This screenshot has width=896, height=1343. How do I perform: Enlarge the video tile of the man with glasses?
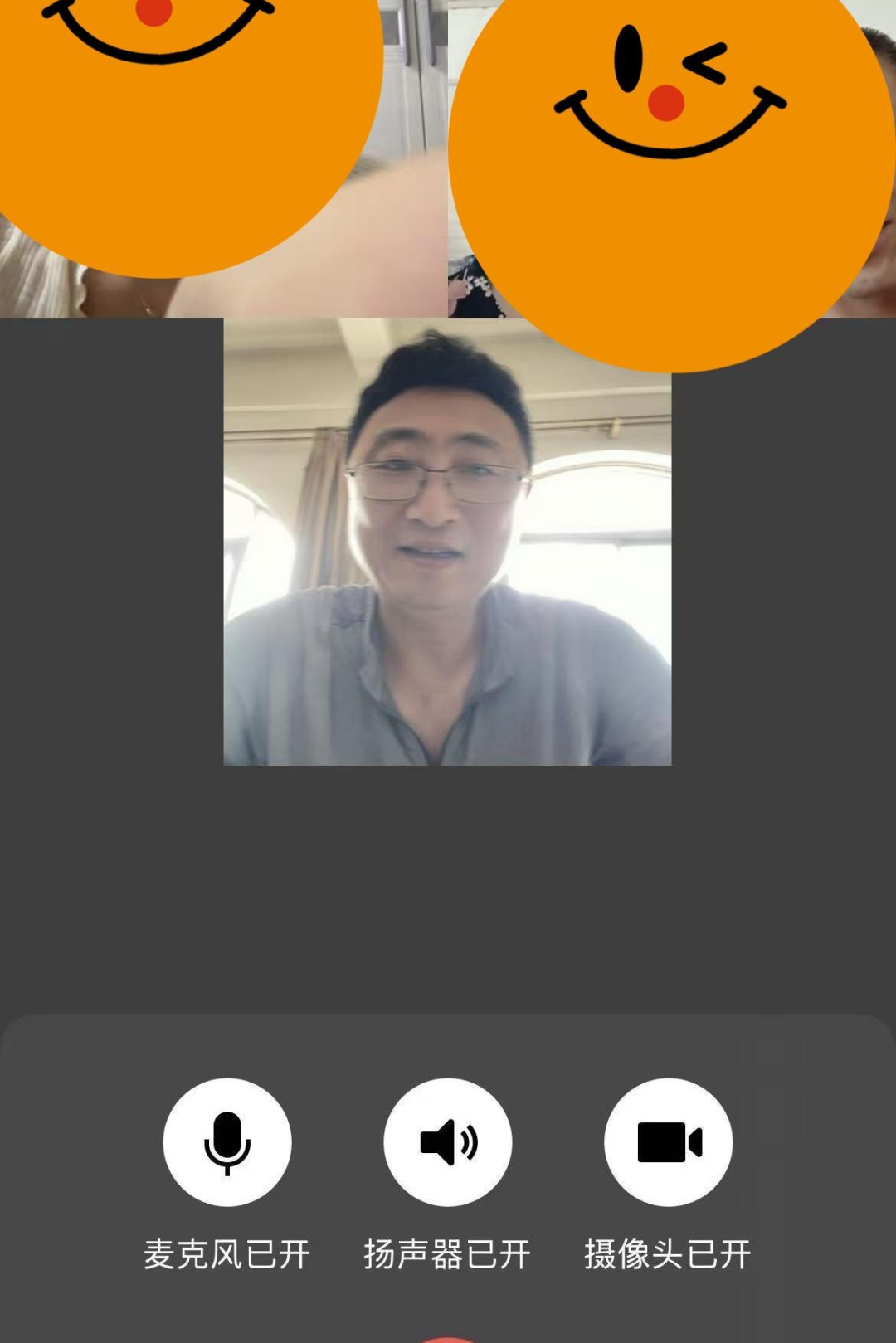click(x=447, y=541)
